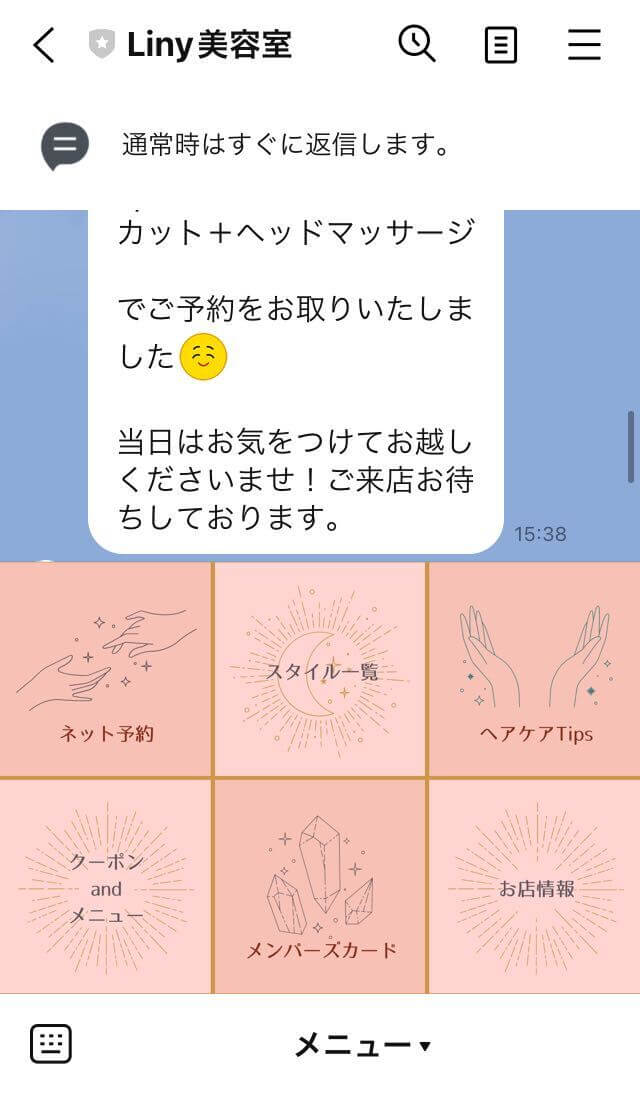Image resolution: width=640 pixels, height=1096 pixels.
Task: View the スタイル一覧 style list
Action: click(x=320, y=669)
